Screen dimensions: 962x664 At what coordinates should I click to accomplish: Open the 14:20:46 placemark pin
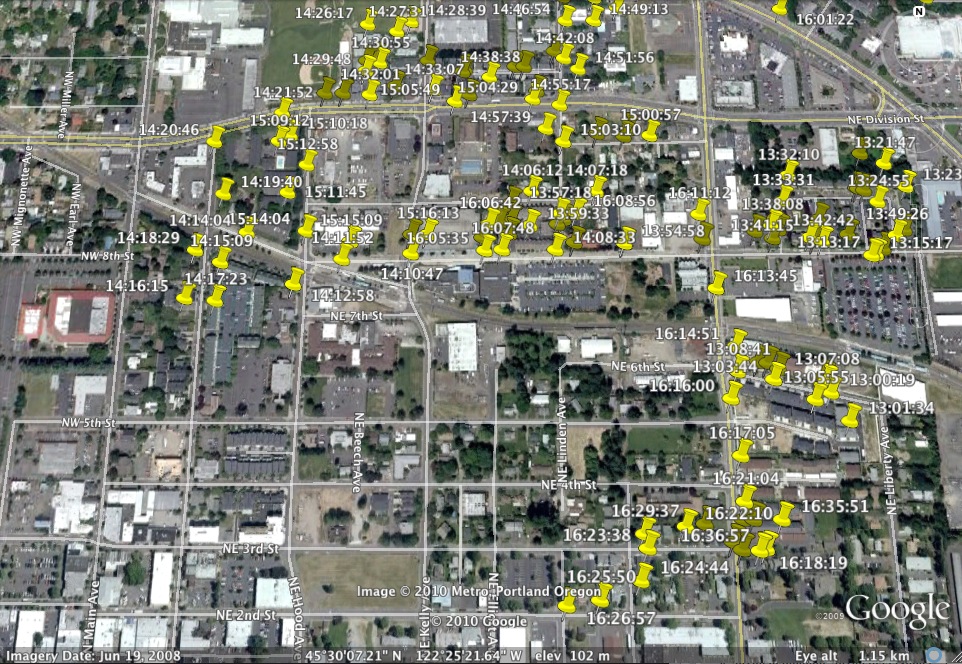pos(215,137)
